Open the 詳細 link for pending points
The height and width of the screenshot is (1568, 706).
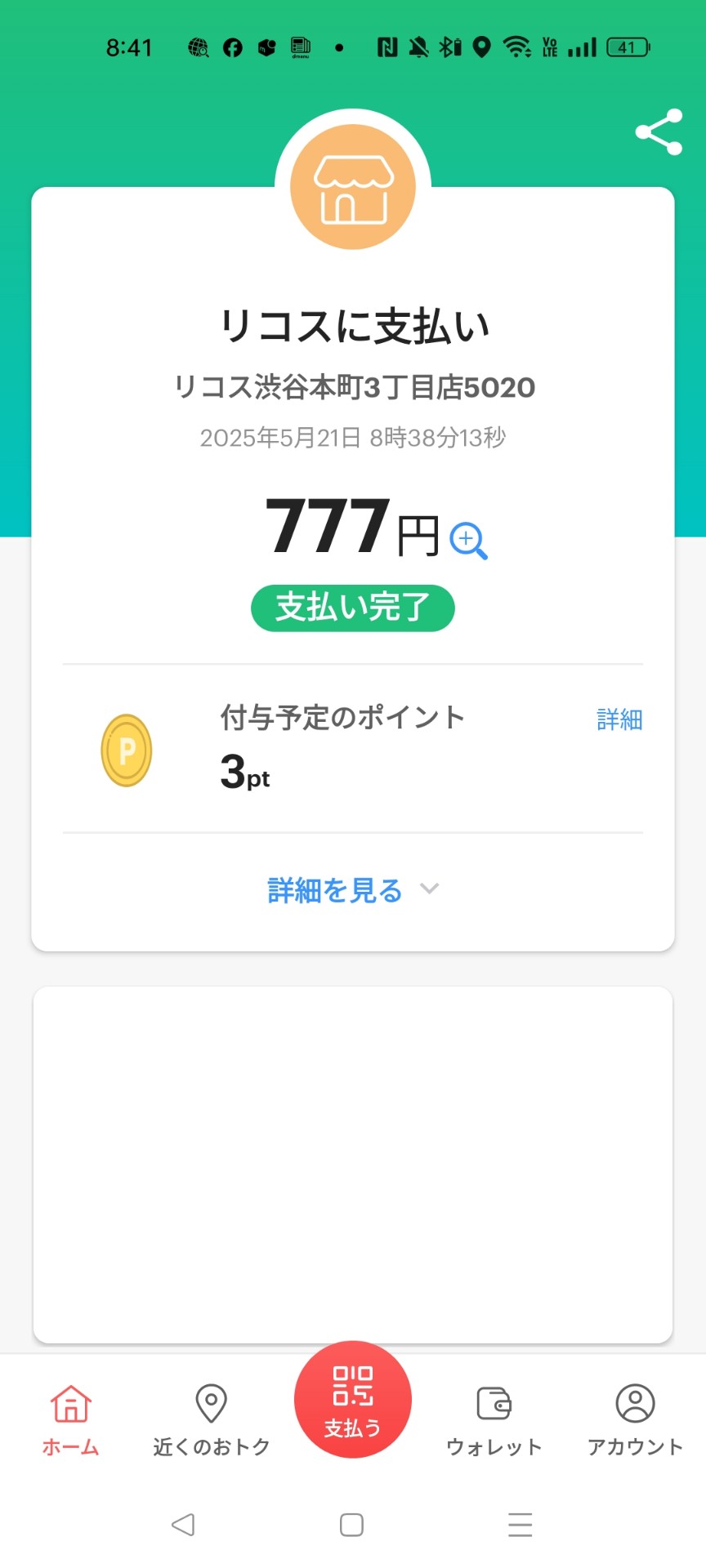(619, 719)
